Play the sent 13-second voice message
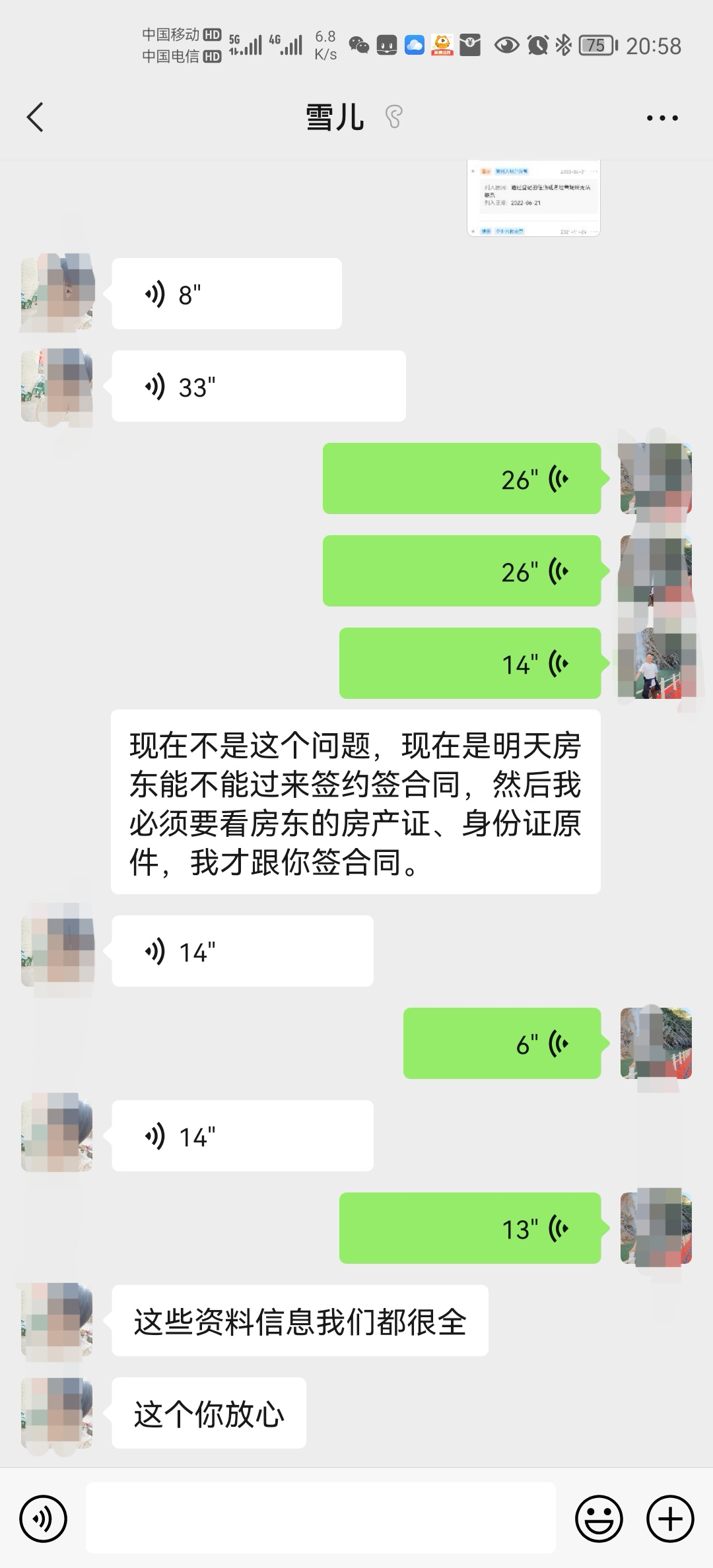 [x=470, y=1228]
